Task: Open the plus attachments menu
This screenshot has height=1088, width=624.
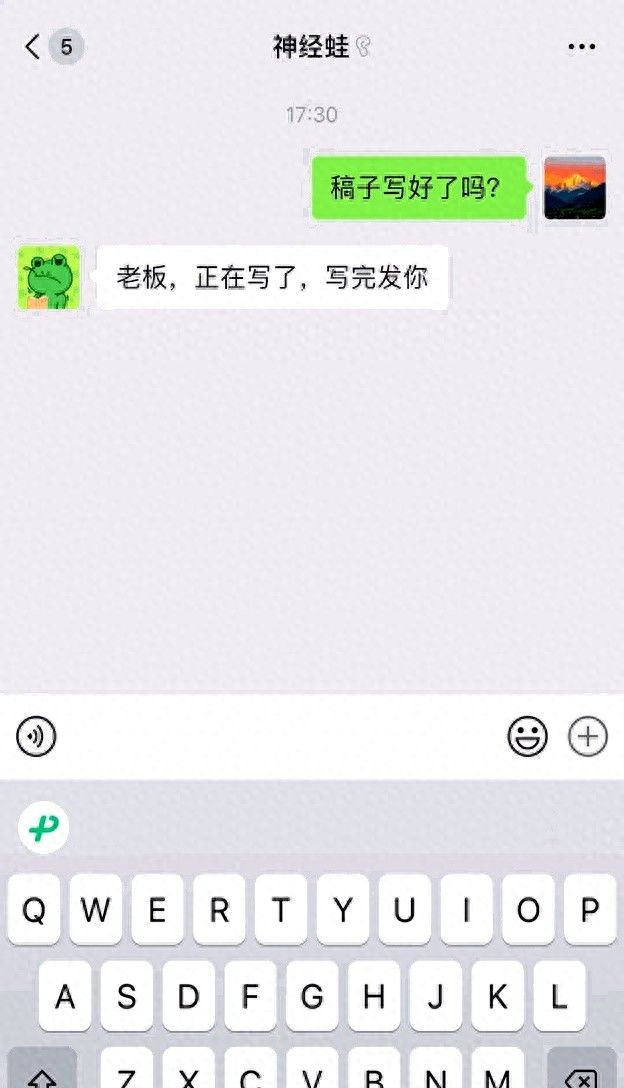Action: tap(588, 738)
